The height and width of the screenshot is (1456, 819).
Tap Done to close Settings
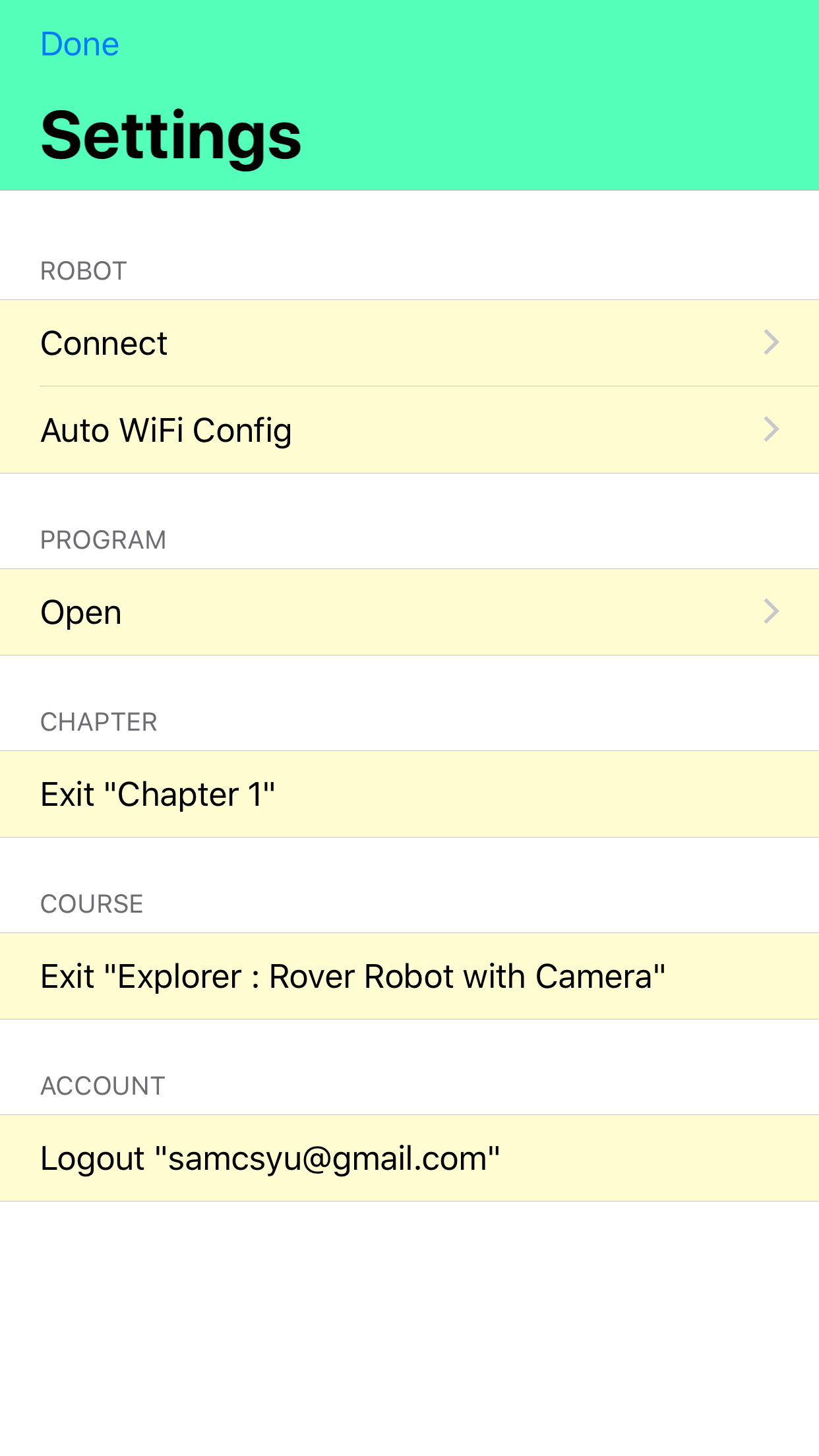click(80, 45)
